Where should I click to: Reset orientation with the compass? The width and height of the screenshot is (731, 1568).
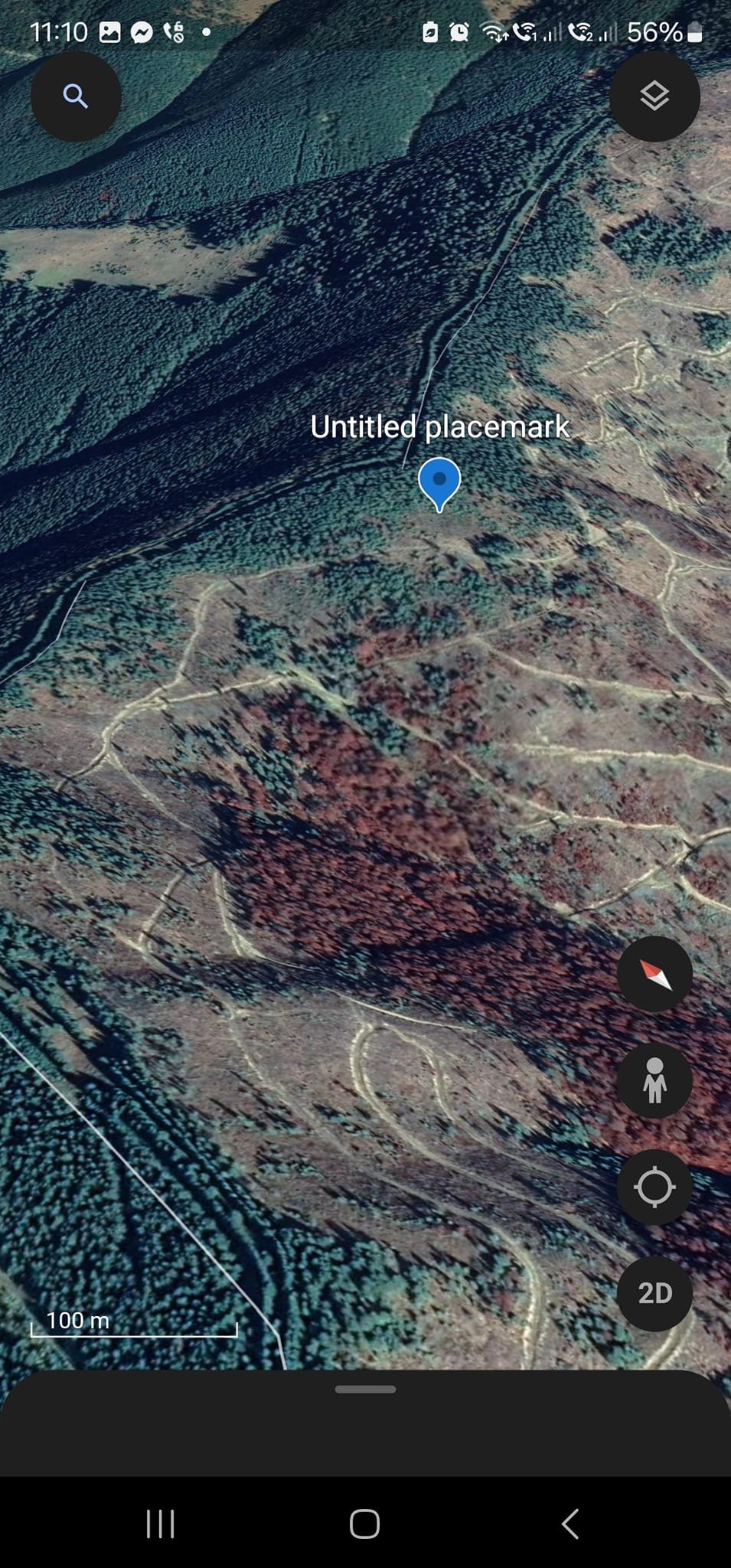pyautogui.click(x=654, y=975)
